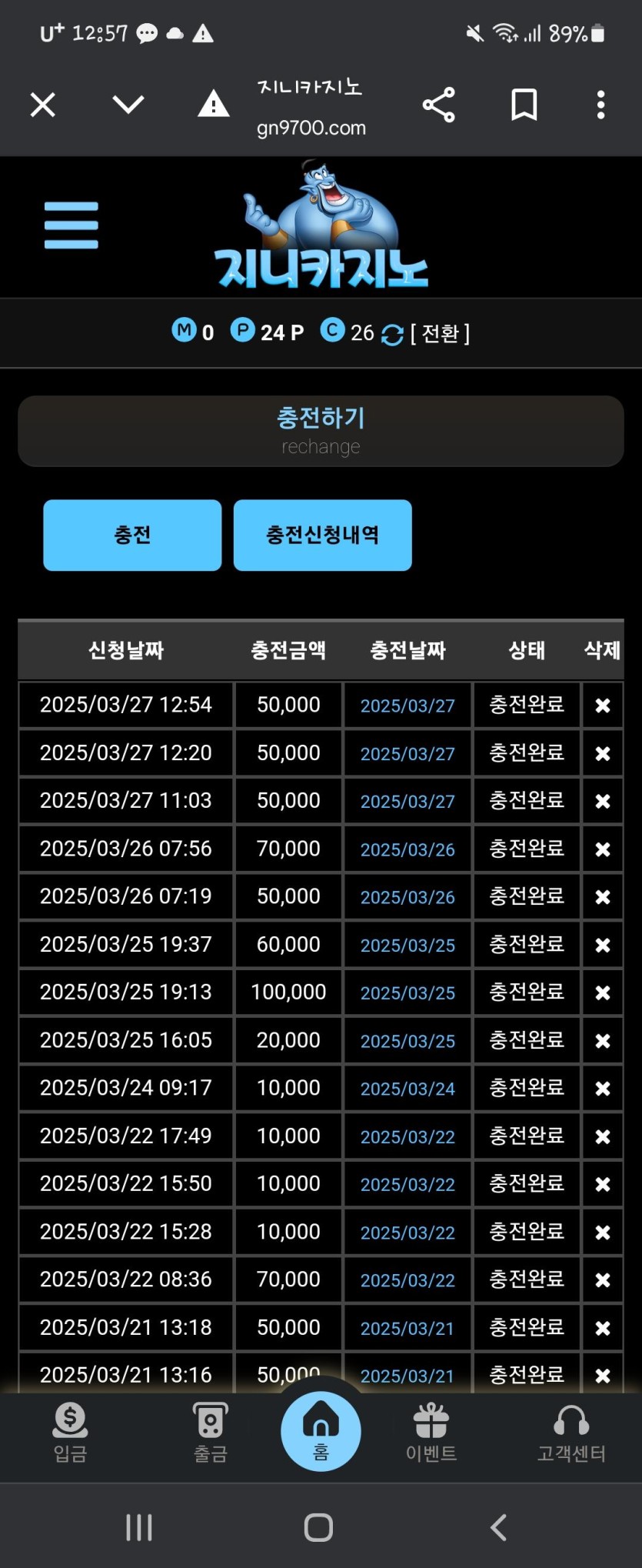Open the browser overflow menu

click(x=601, y=105)
